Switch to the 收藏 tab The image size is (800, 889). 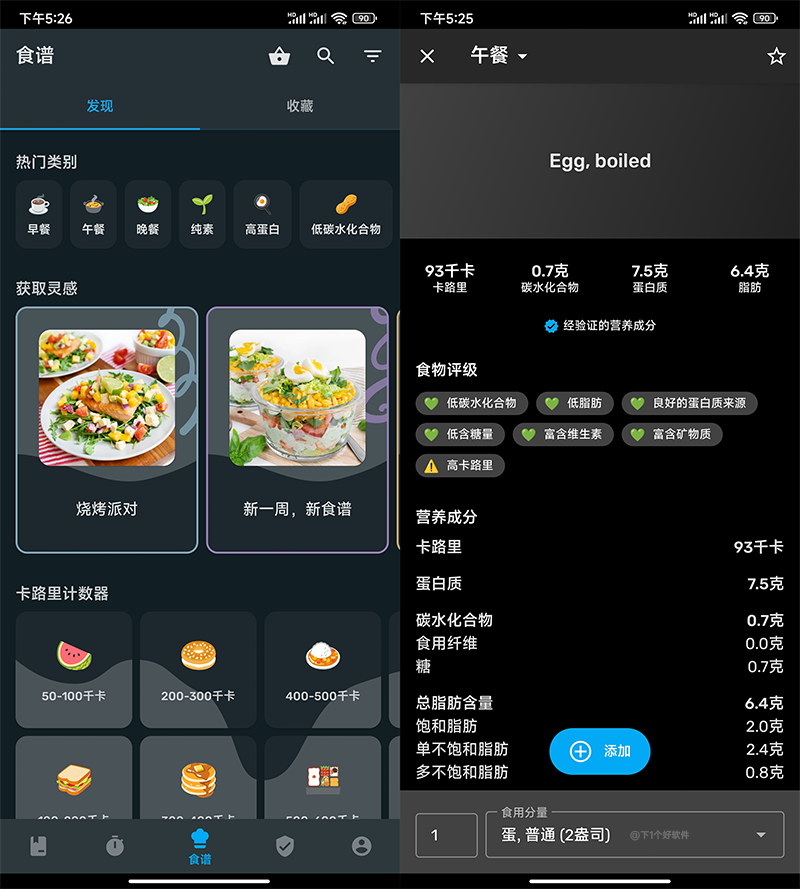(300, 106)
